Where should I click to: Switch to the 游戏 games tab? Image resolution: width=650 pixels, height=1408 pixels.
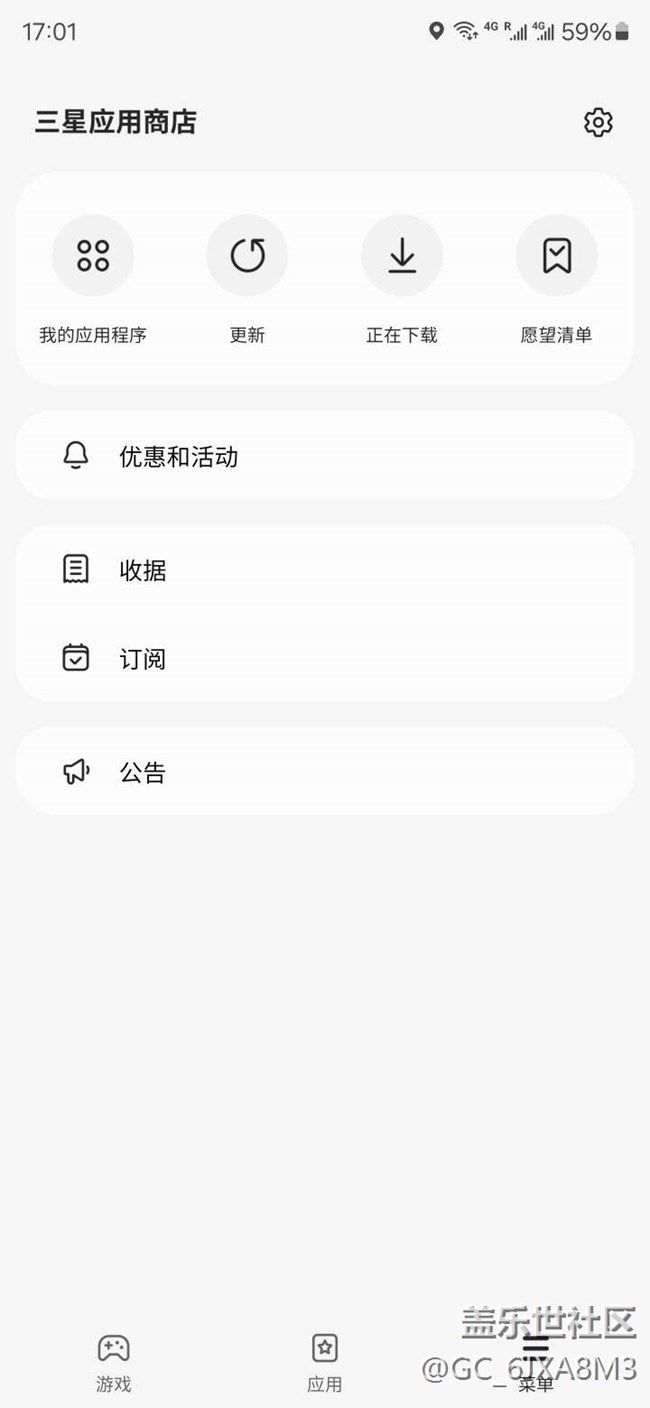coord(114,1362)
